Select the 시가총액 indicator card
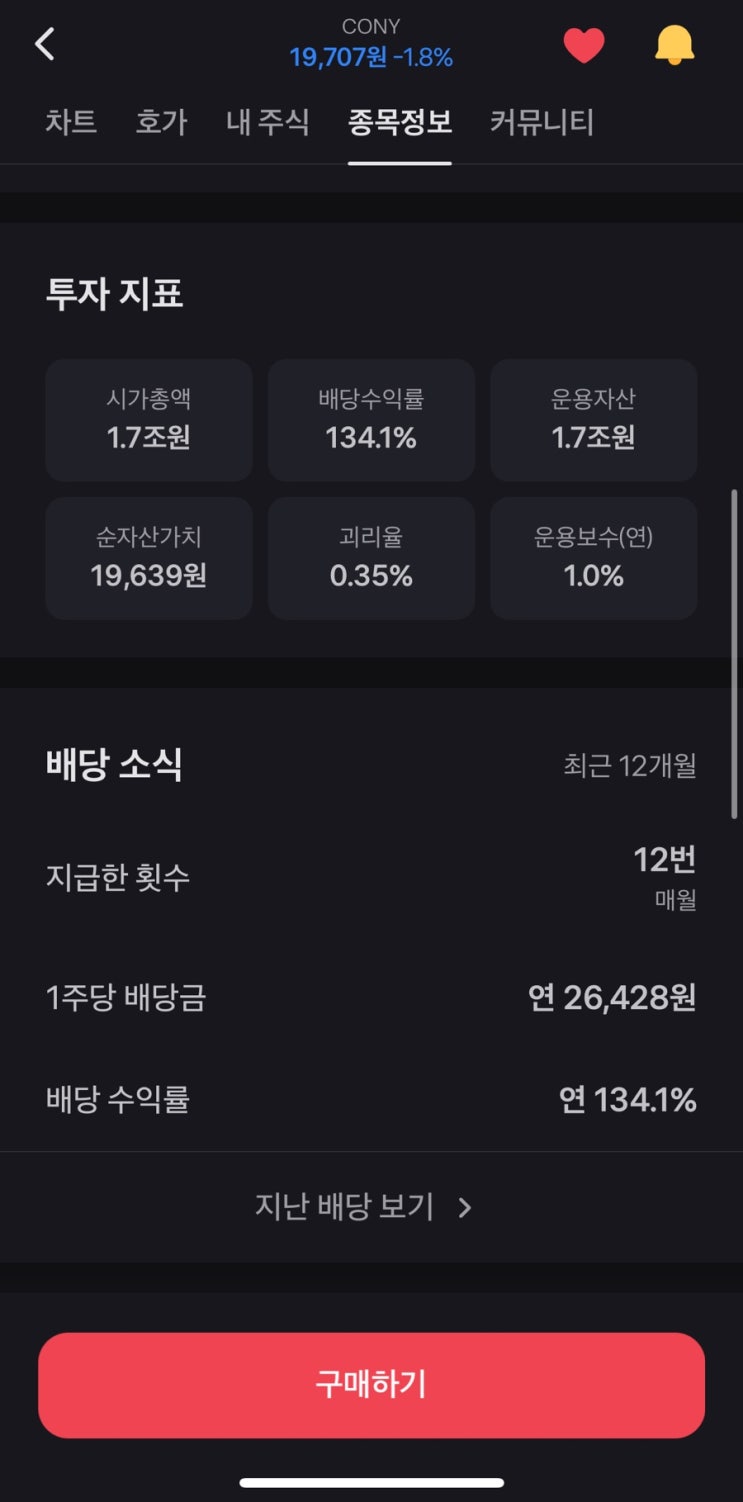This screenshot has width=743, height=1502. [x=148, y=418]
